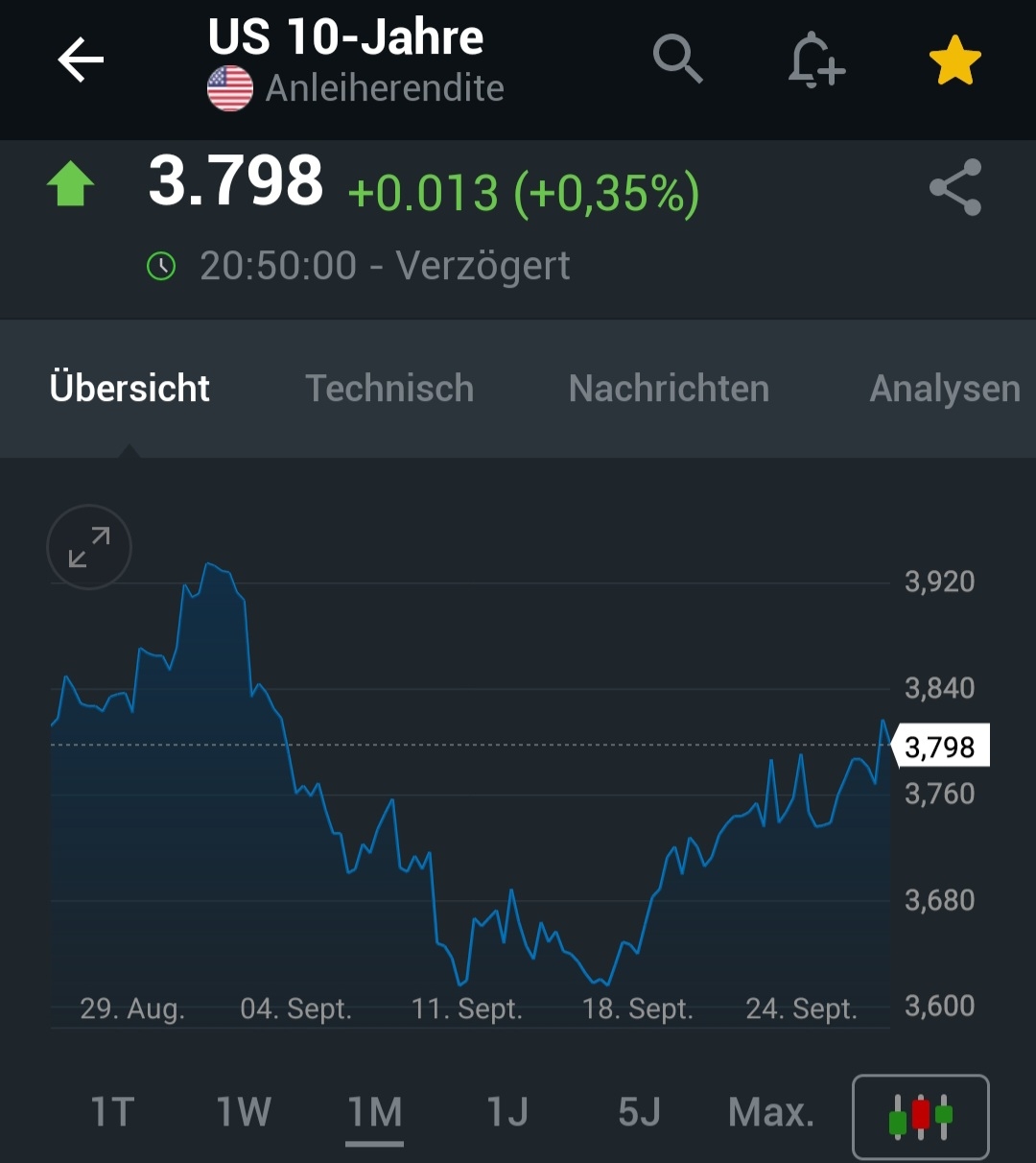Expand the chart to fullscreen
This screenshot has width=1036, height=1163.
pyautogui.click(x=88, y=547)
